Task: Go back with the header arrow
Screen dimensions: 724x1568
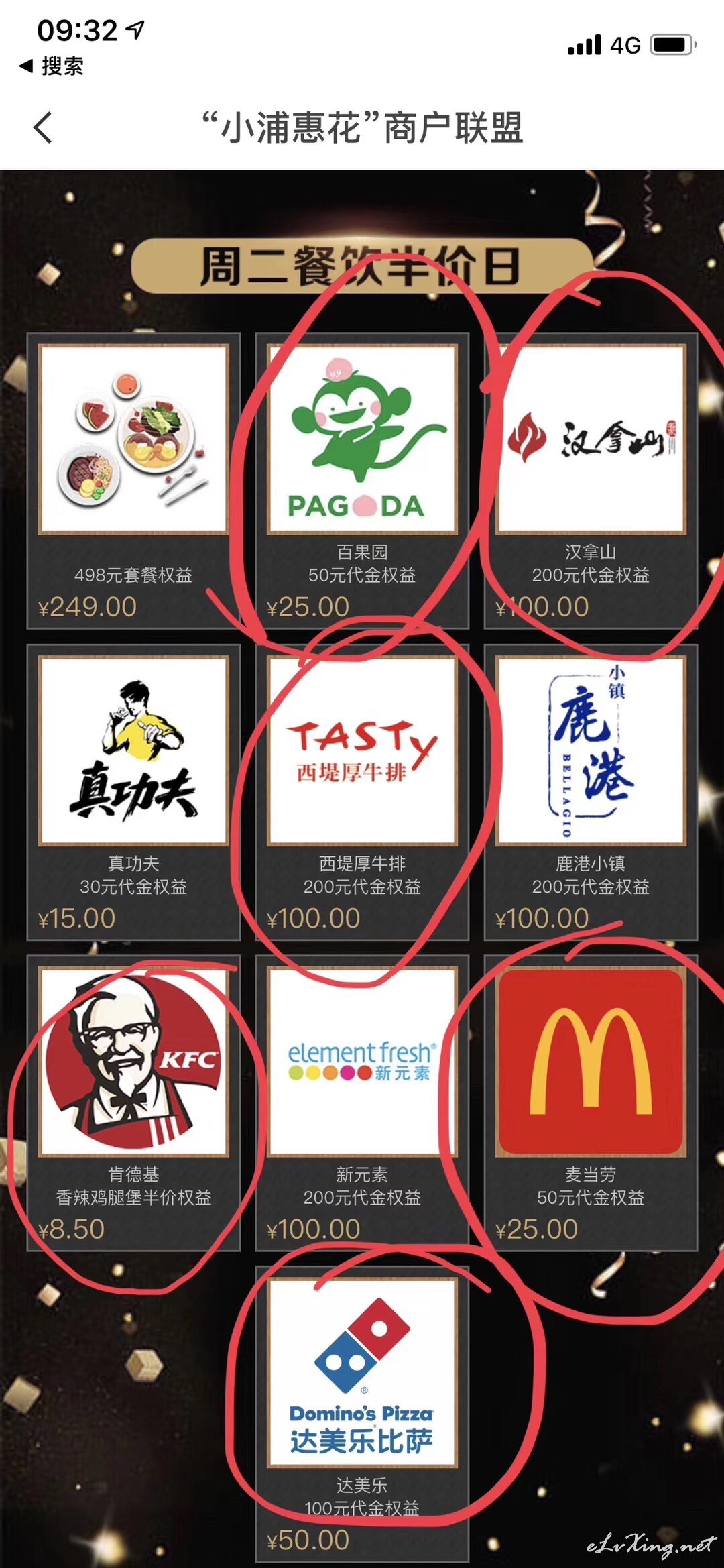Action: (x=43, y=127)
